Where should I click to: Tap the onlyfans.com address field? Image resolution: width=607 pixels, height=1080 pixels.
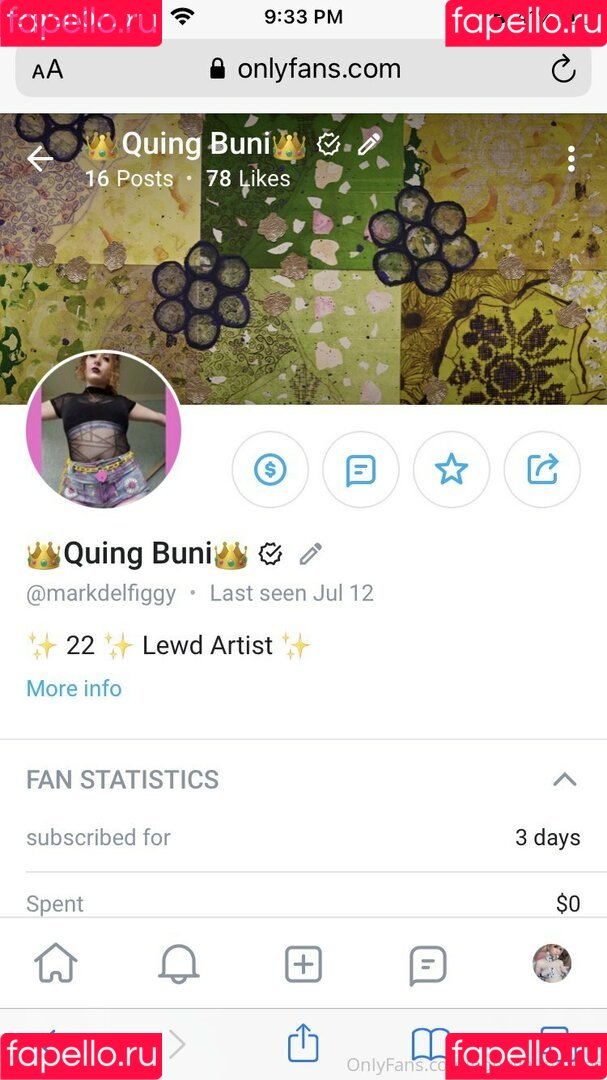point(303,70)
